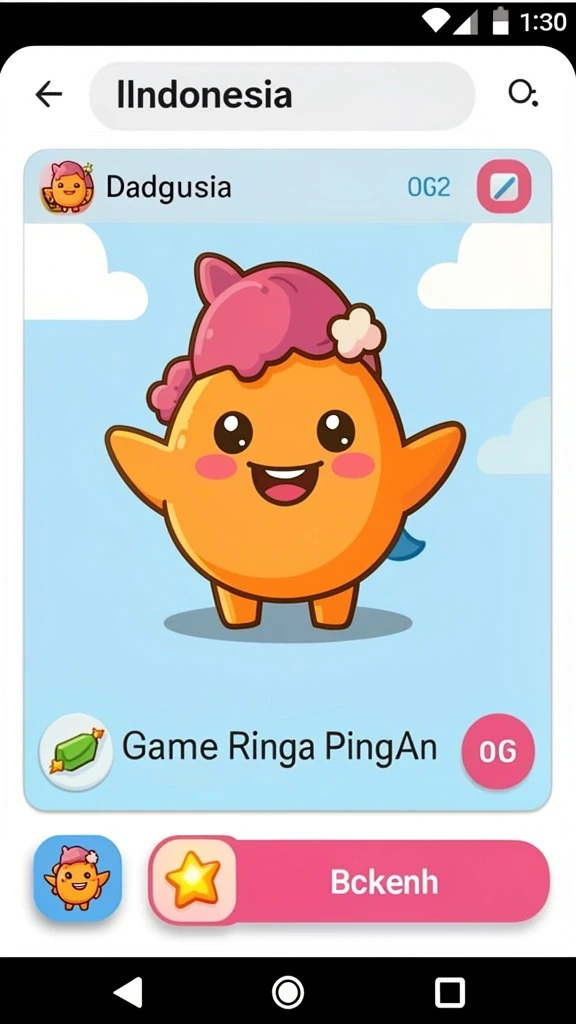Tap the green candy icon
The image size is (576, 1024).
point(76,751)
